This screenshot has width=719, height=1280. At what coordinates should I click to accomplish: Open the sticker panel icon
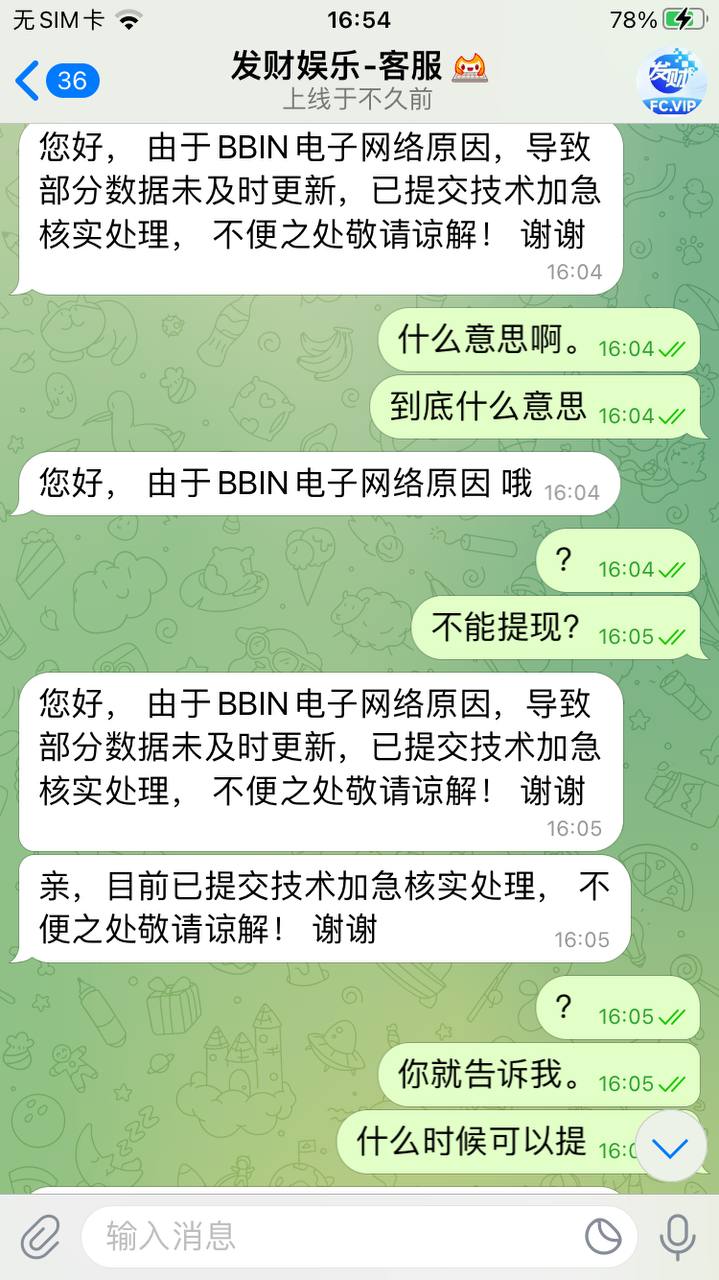point(603,1237)
